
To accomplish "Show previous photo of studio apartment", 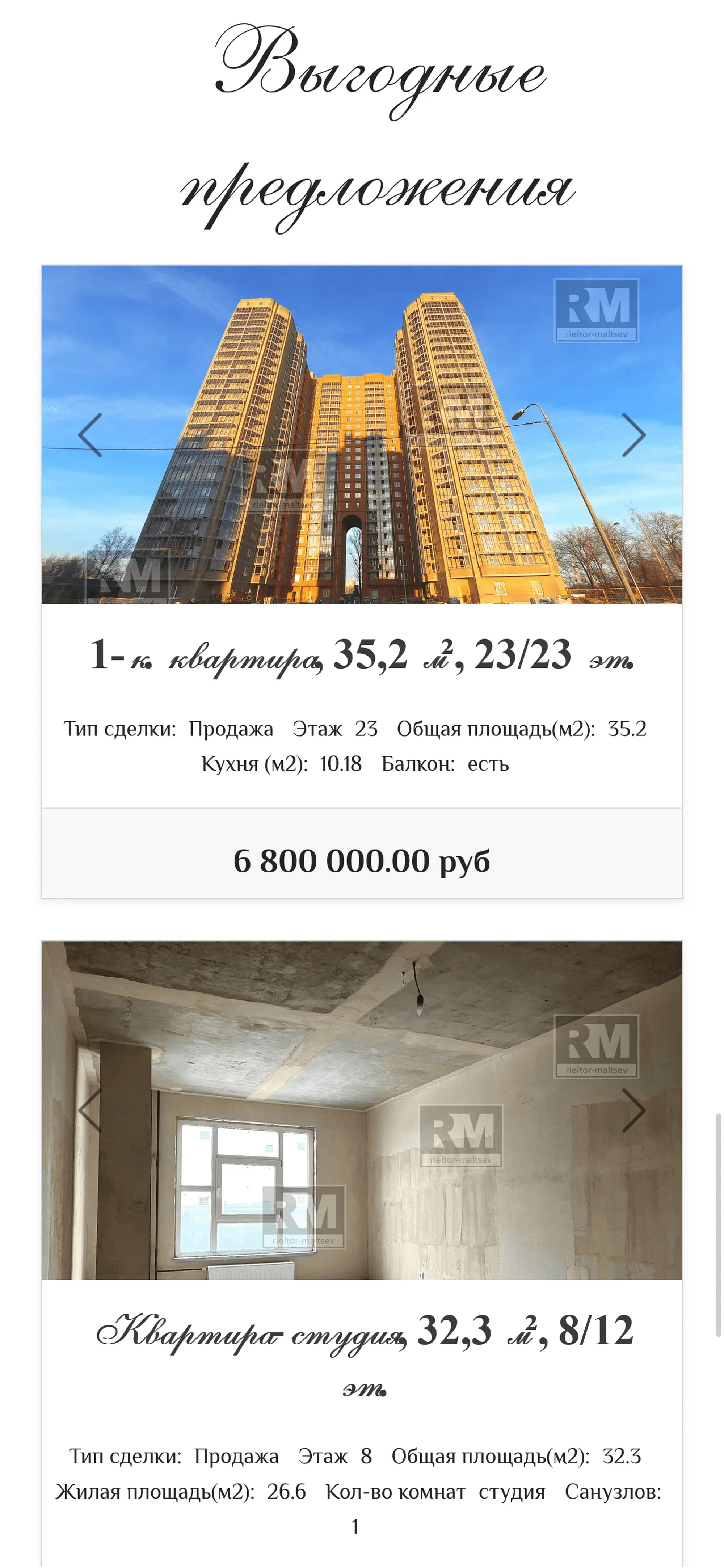I will coord(89,1110).
